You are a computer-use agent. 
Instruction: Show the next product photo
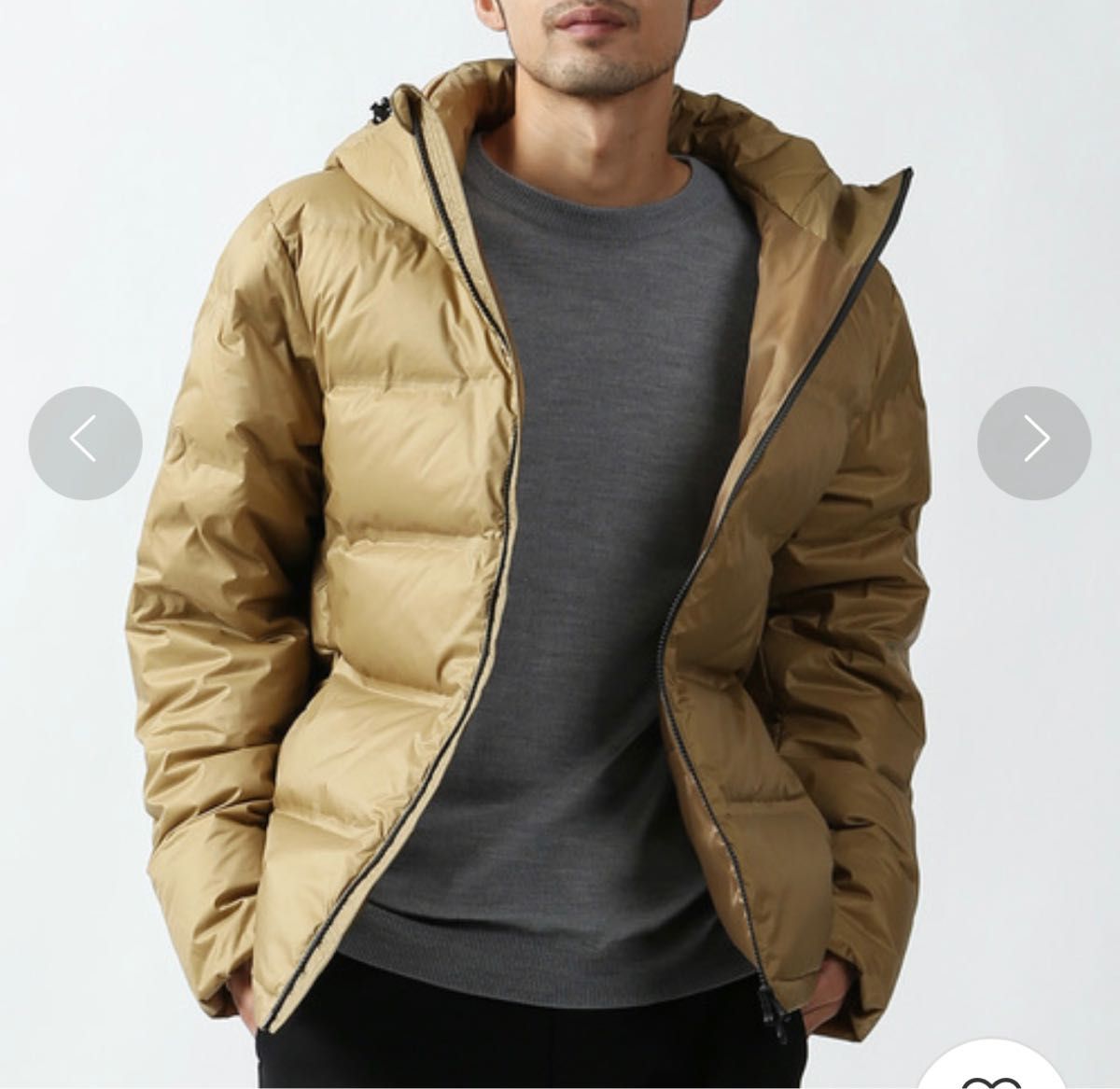click(1034, 441)
